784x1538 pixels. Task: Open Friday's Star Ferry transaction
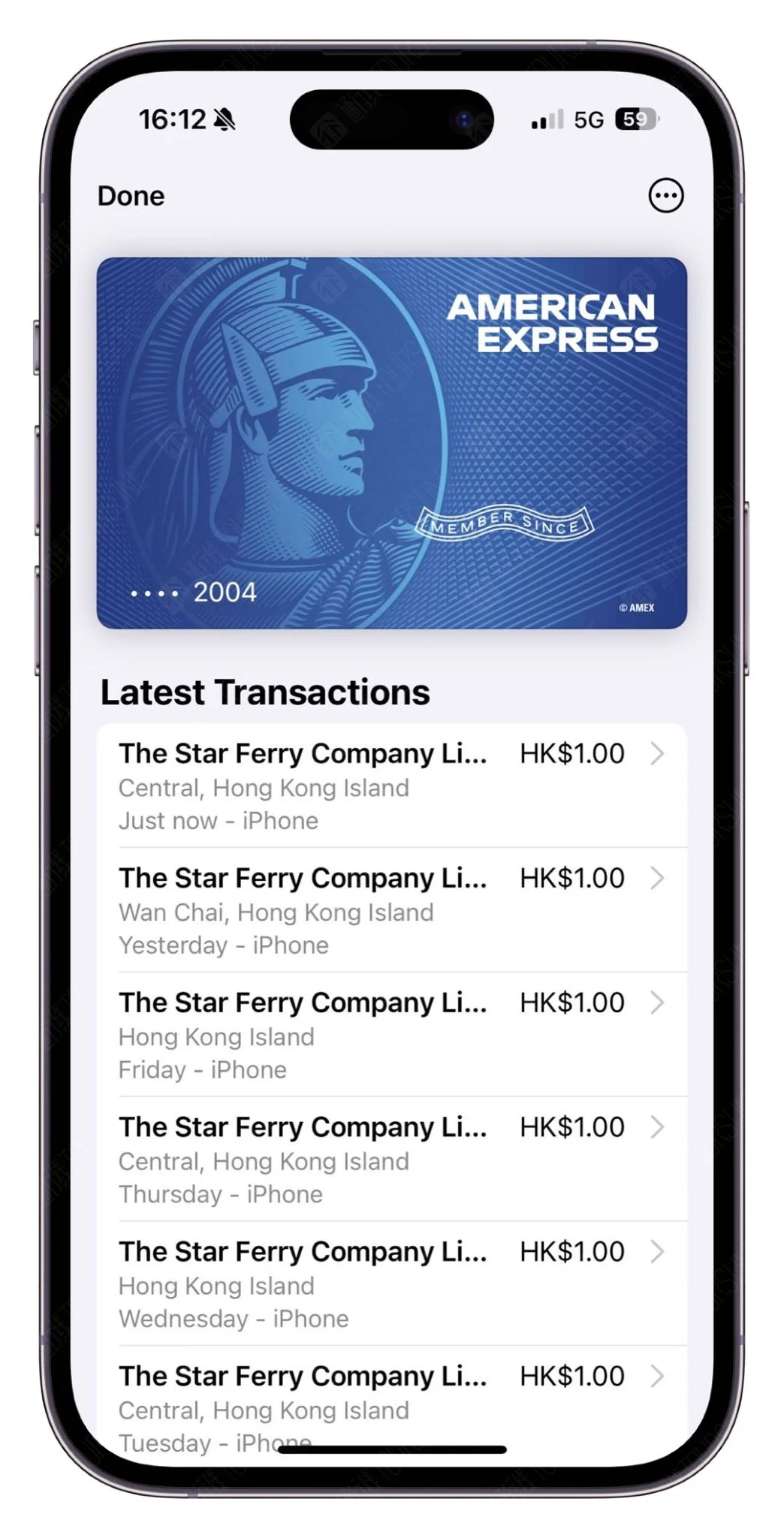click(391, 1035)
